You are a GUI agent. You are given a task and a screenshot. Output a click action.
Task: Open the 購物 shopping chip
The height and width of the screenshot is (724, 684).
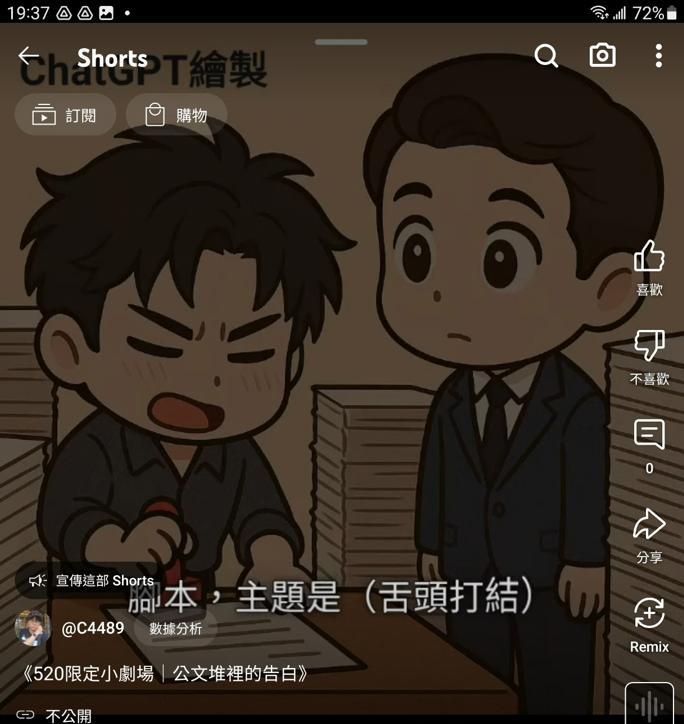(x=176, y=115)
